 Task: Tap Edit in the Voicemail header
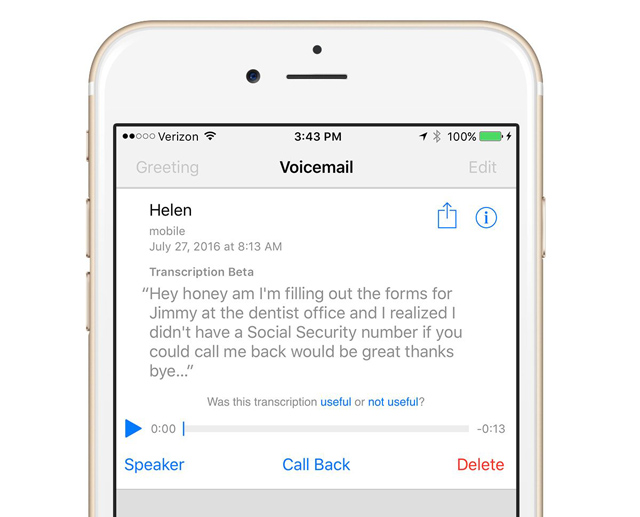[x=482, y=167]
